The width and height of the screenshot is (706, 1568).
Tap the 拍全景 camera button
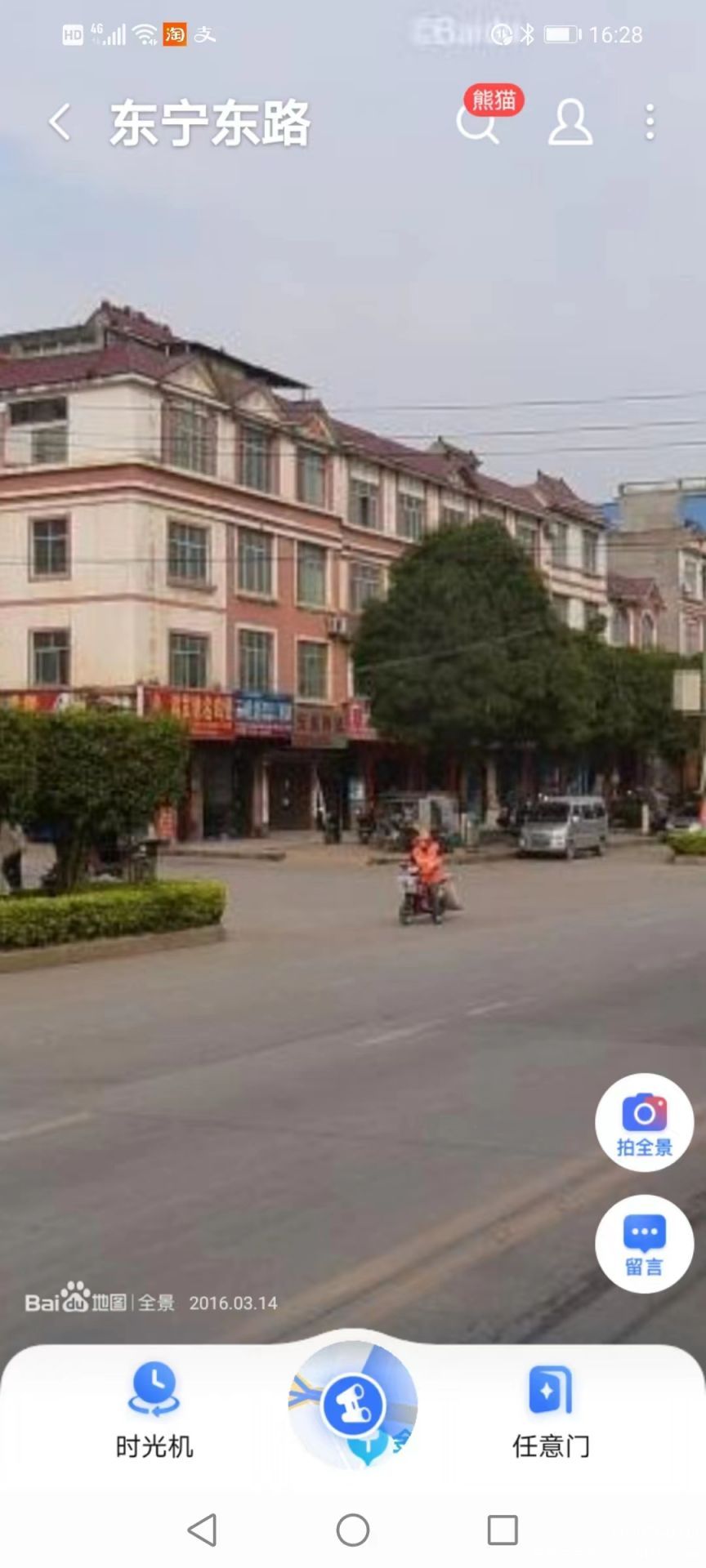(x=645, y=1122)
